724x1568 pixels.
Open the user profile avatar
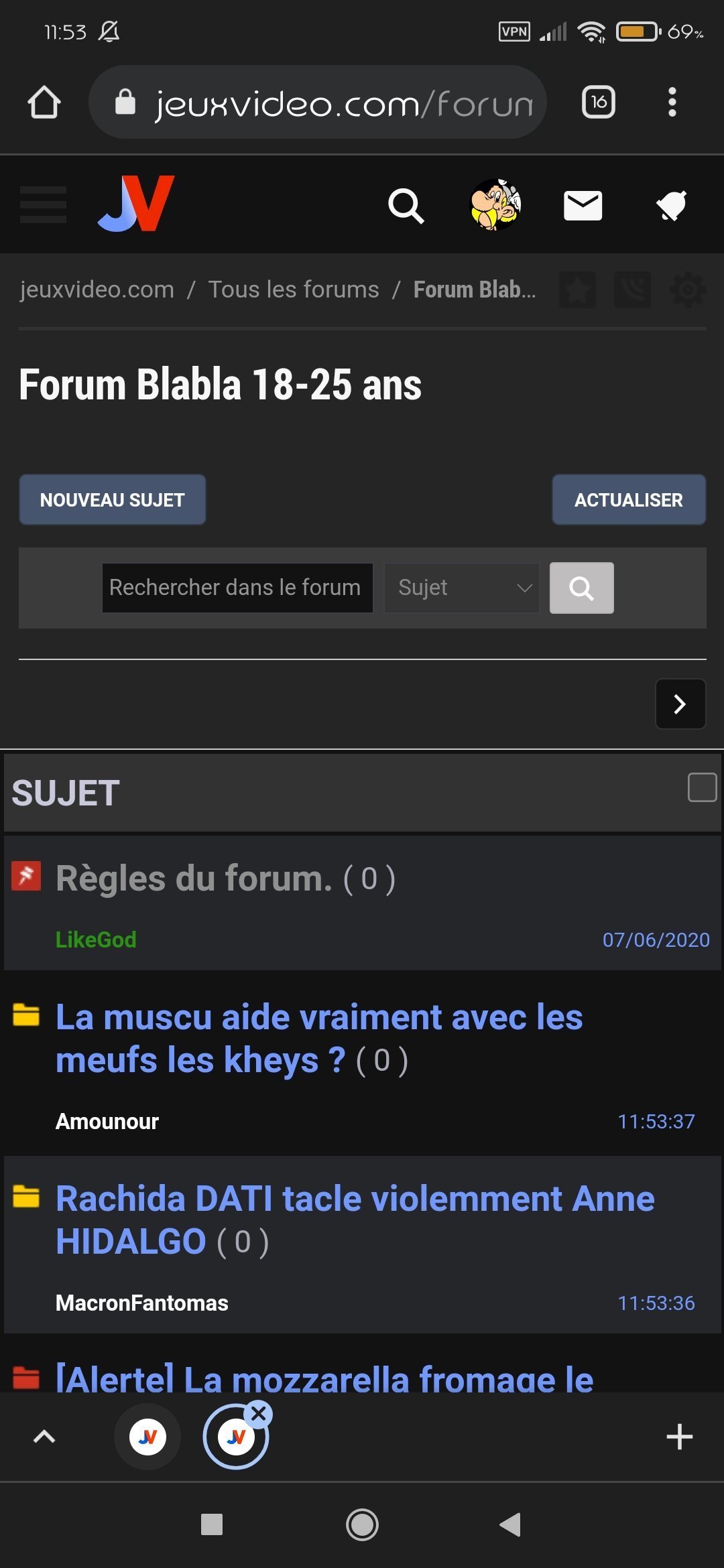[495, 204]
